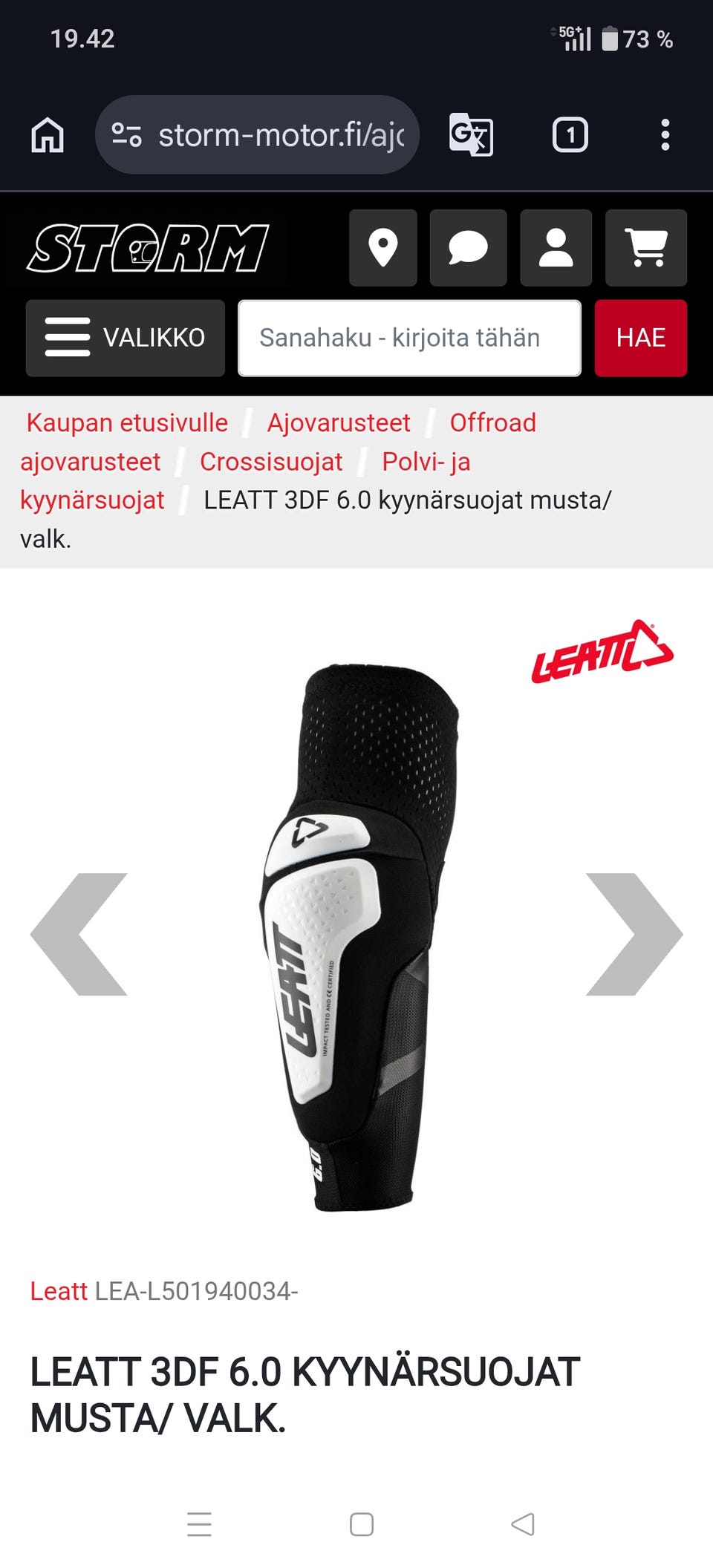The width and height of the screenshot is (713, 1568).
Task: Focus the Sanahaku search field
Action: pyautogui.click(x=409, y=338)
